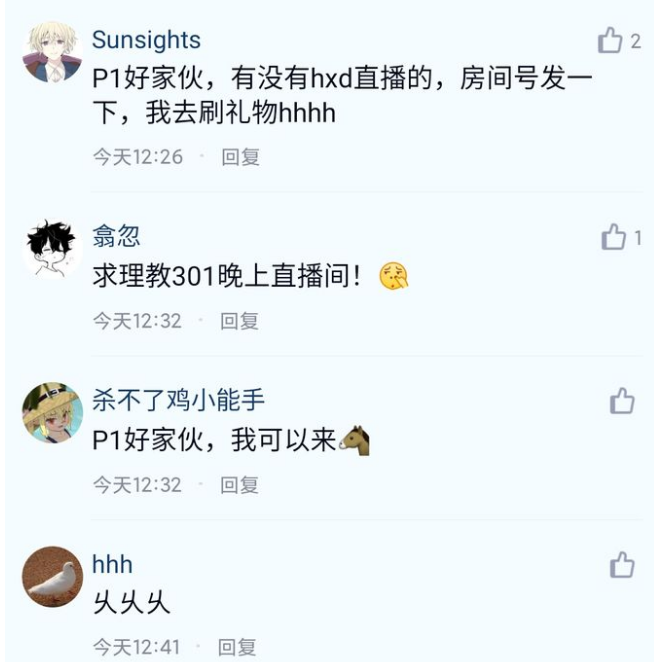
Task: Like the comment by Sunsights
Action: (x=610, y=41)
